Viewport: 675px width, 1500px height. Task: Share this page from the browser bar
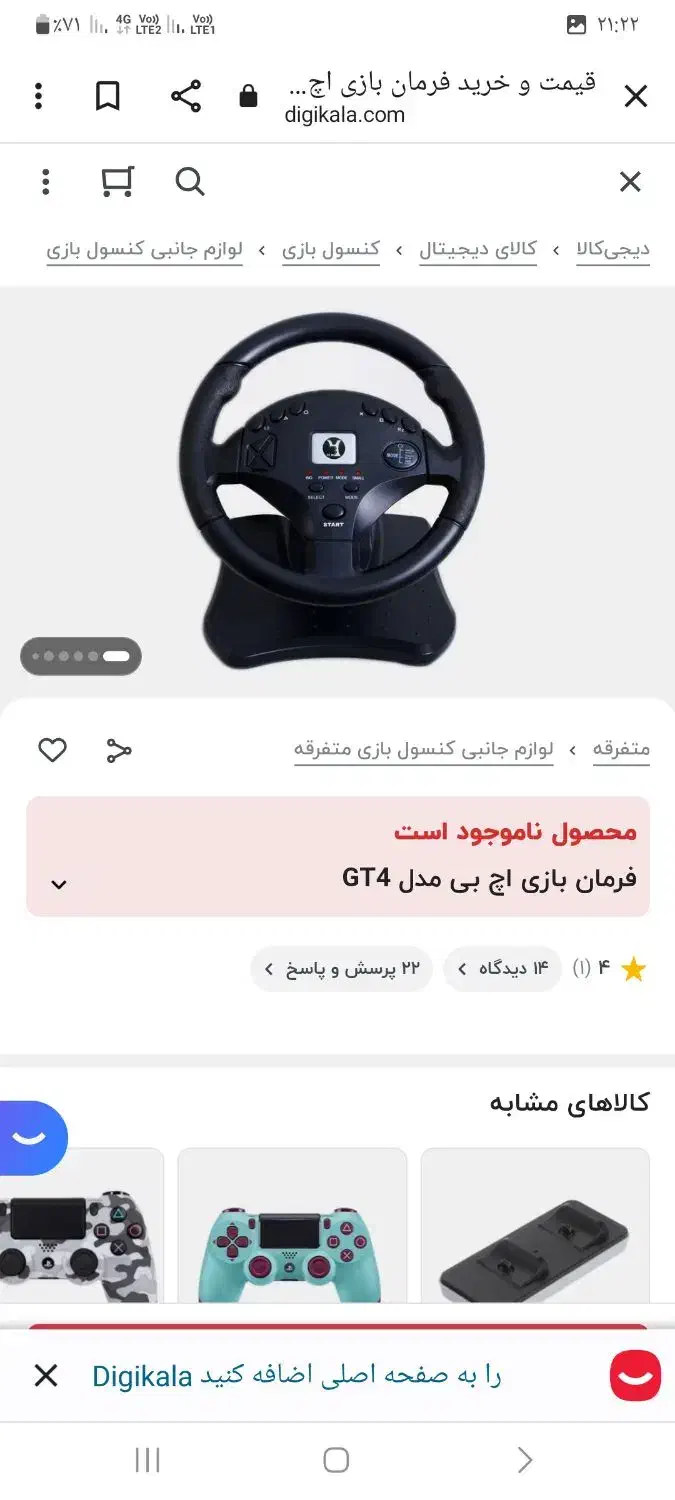click(186, 97)
